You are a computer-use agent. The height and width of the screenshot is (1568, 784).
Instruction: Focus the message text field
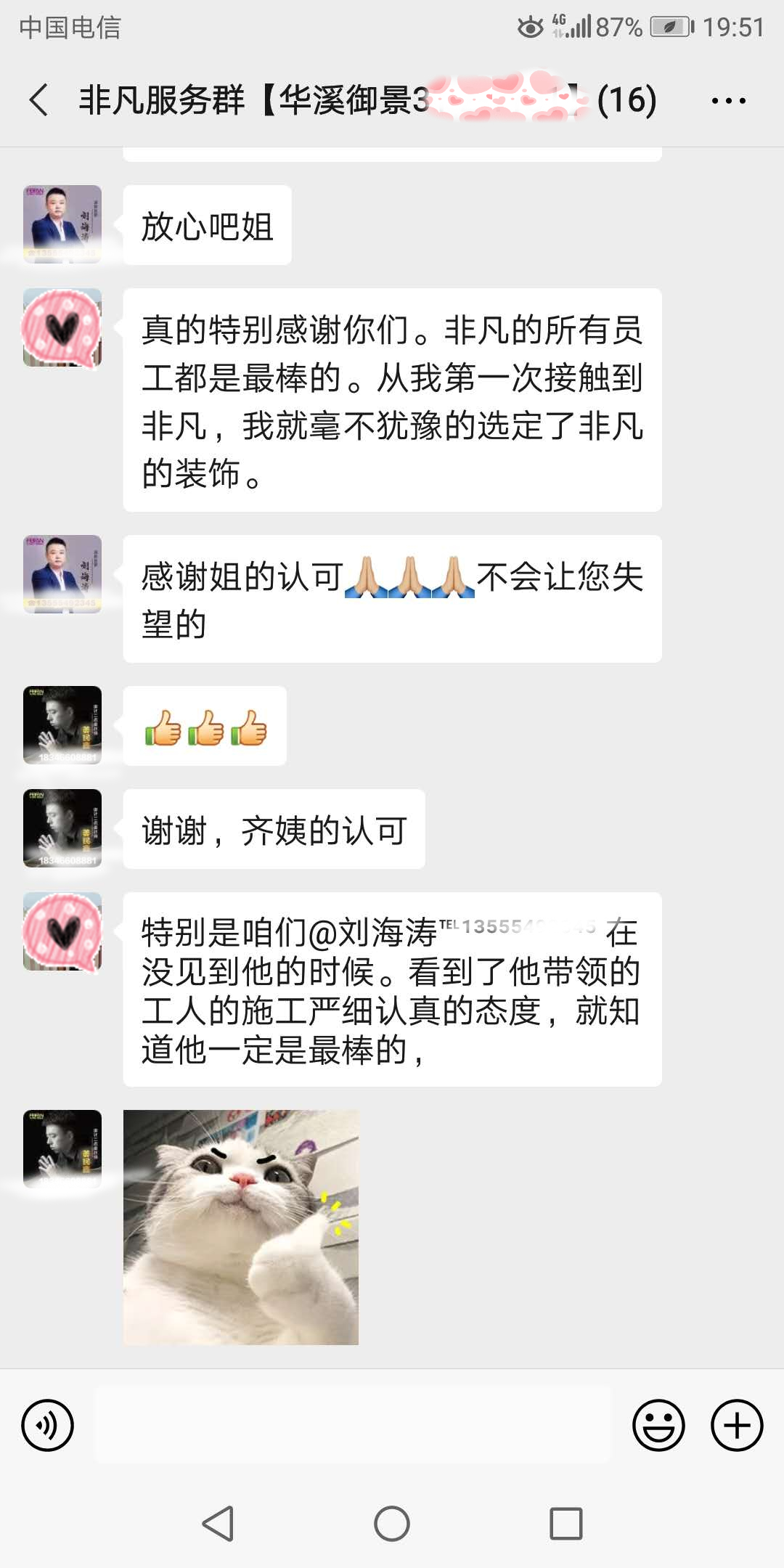[353, 1425]
